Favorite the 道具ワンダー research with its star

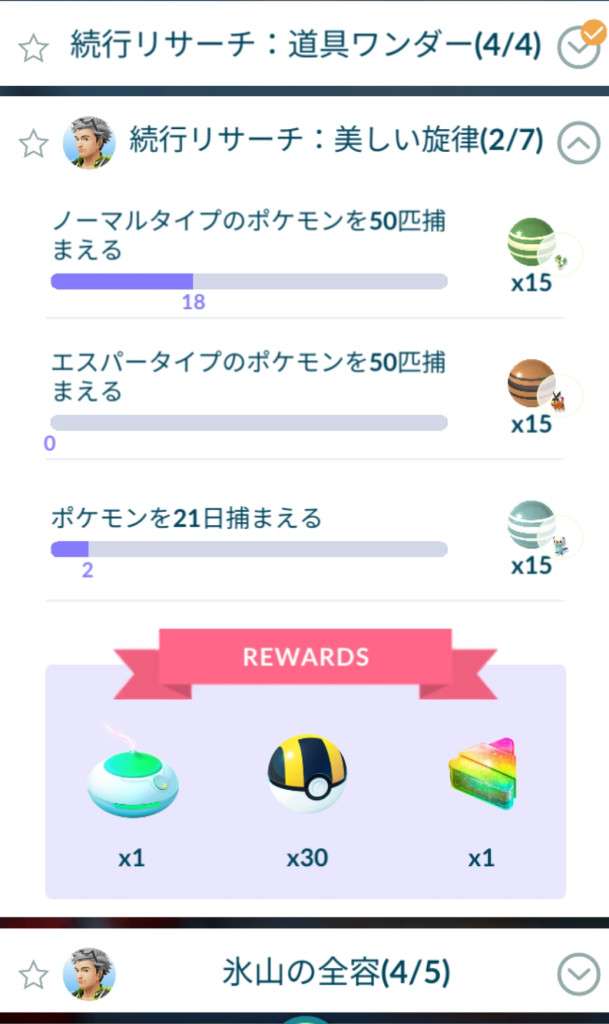(34, 47)
